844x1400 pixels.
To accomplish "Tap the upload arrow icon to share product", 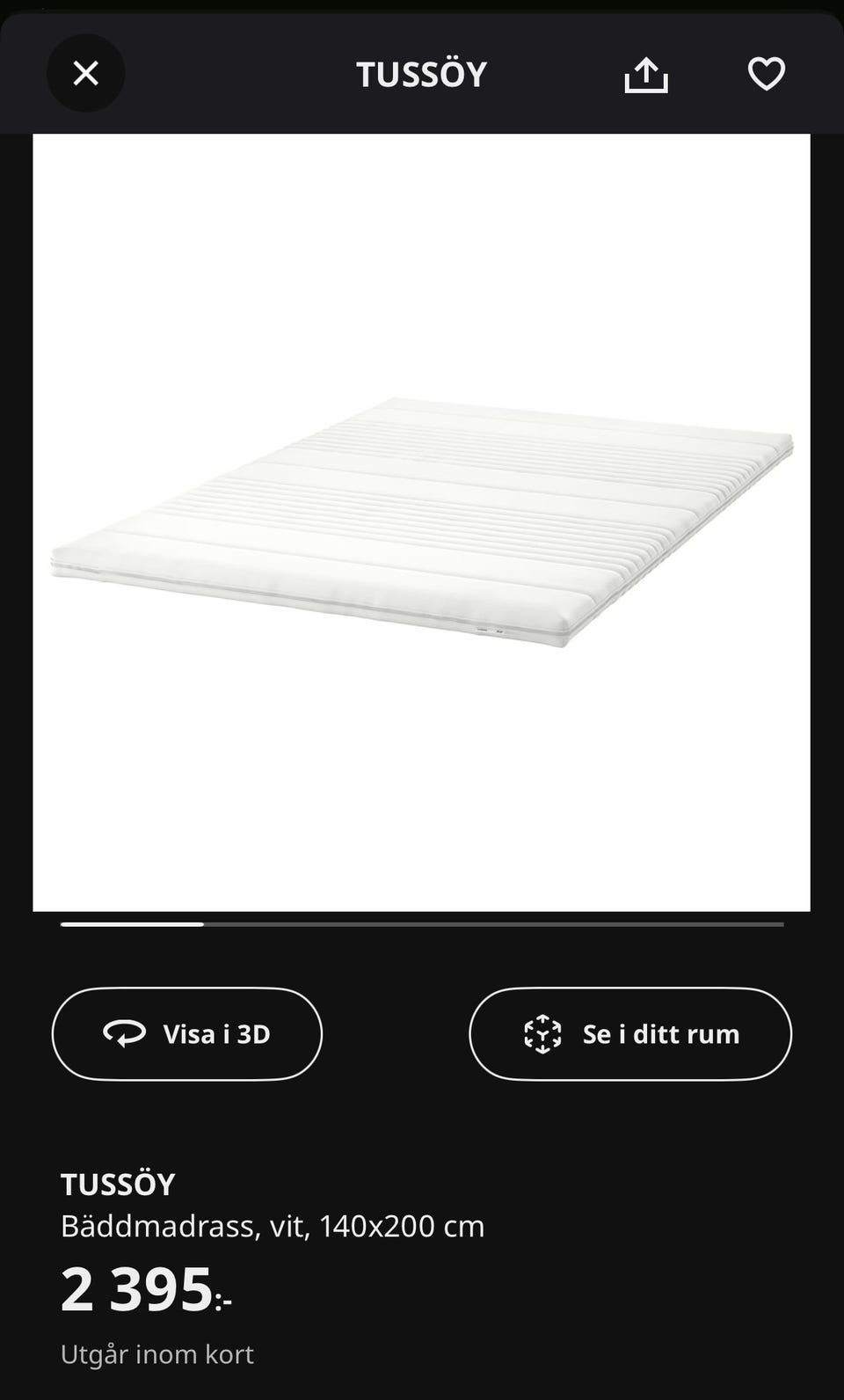I will pos(646,74).
